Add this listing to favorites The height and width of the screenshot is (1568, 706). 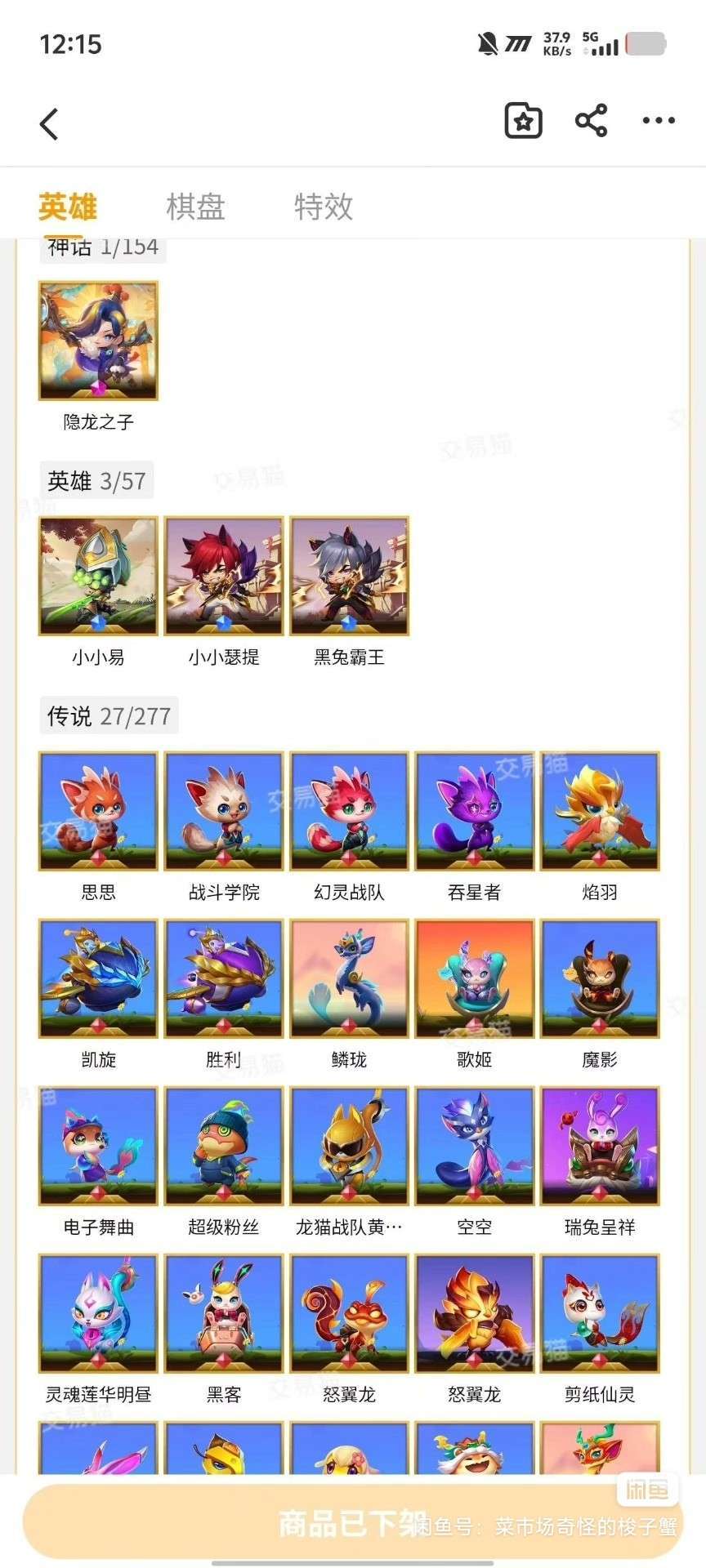pos(523,121)
